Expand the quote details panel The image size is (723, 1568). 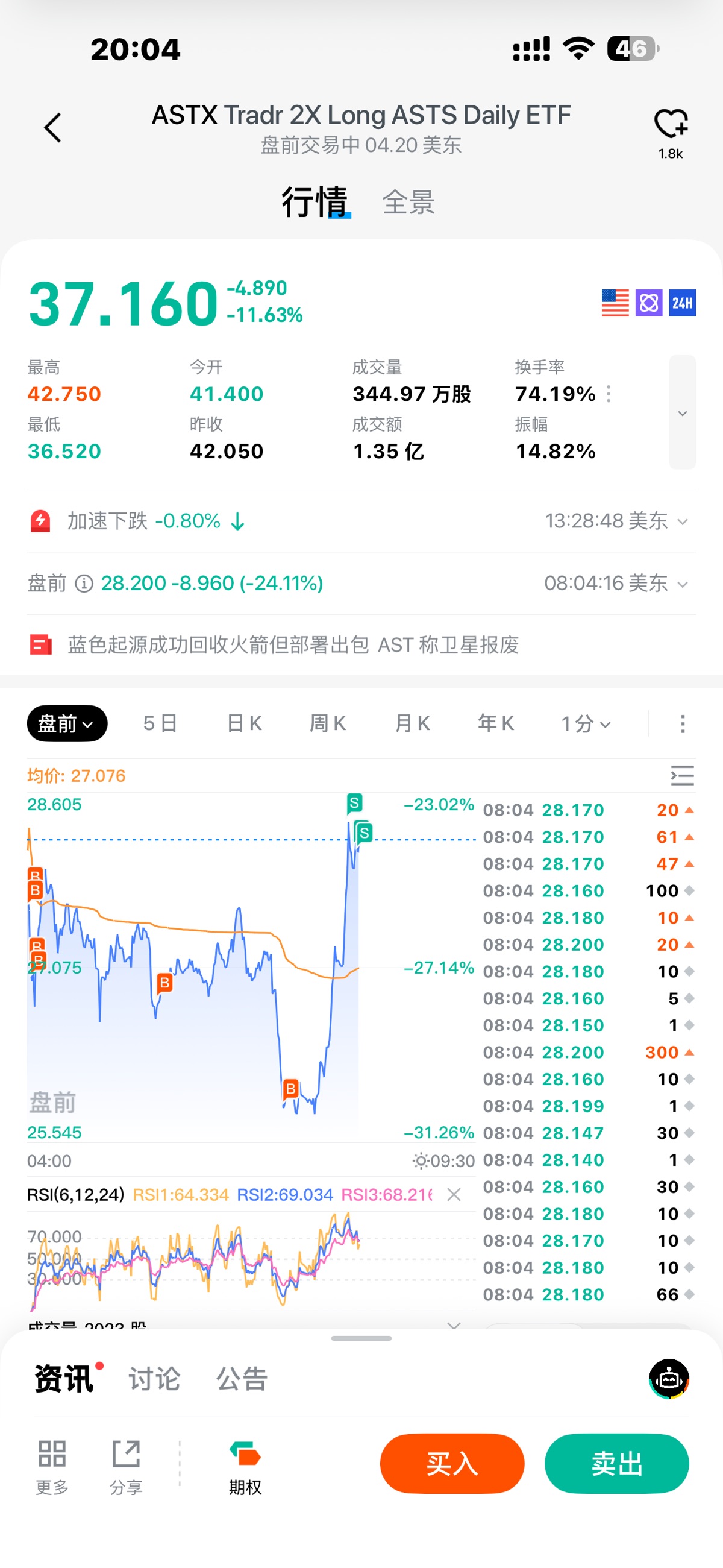682,413
